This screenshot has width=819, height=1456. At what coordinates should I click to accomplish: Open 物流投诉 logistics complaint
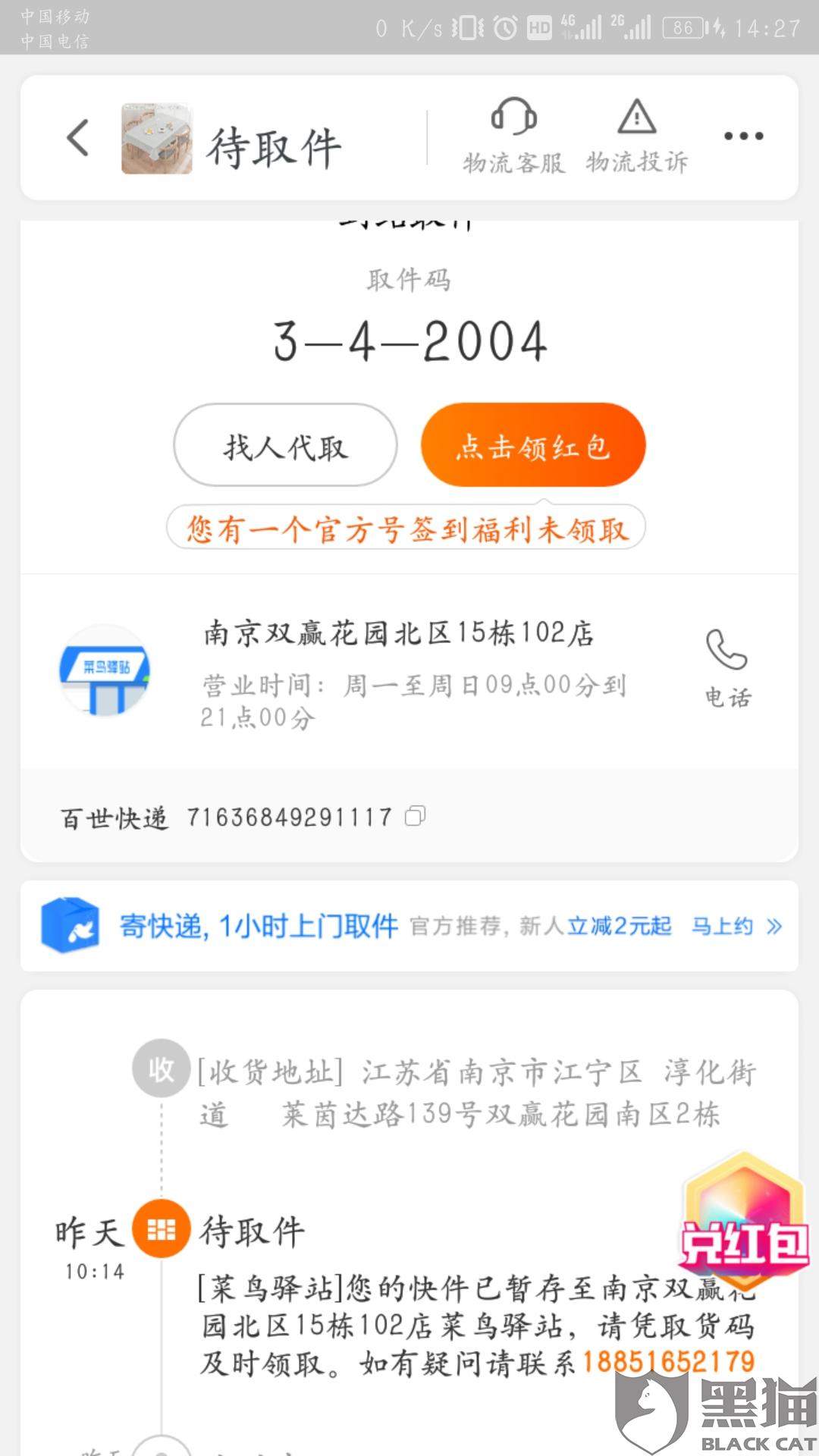point(636,136)
